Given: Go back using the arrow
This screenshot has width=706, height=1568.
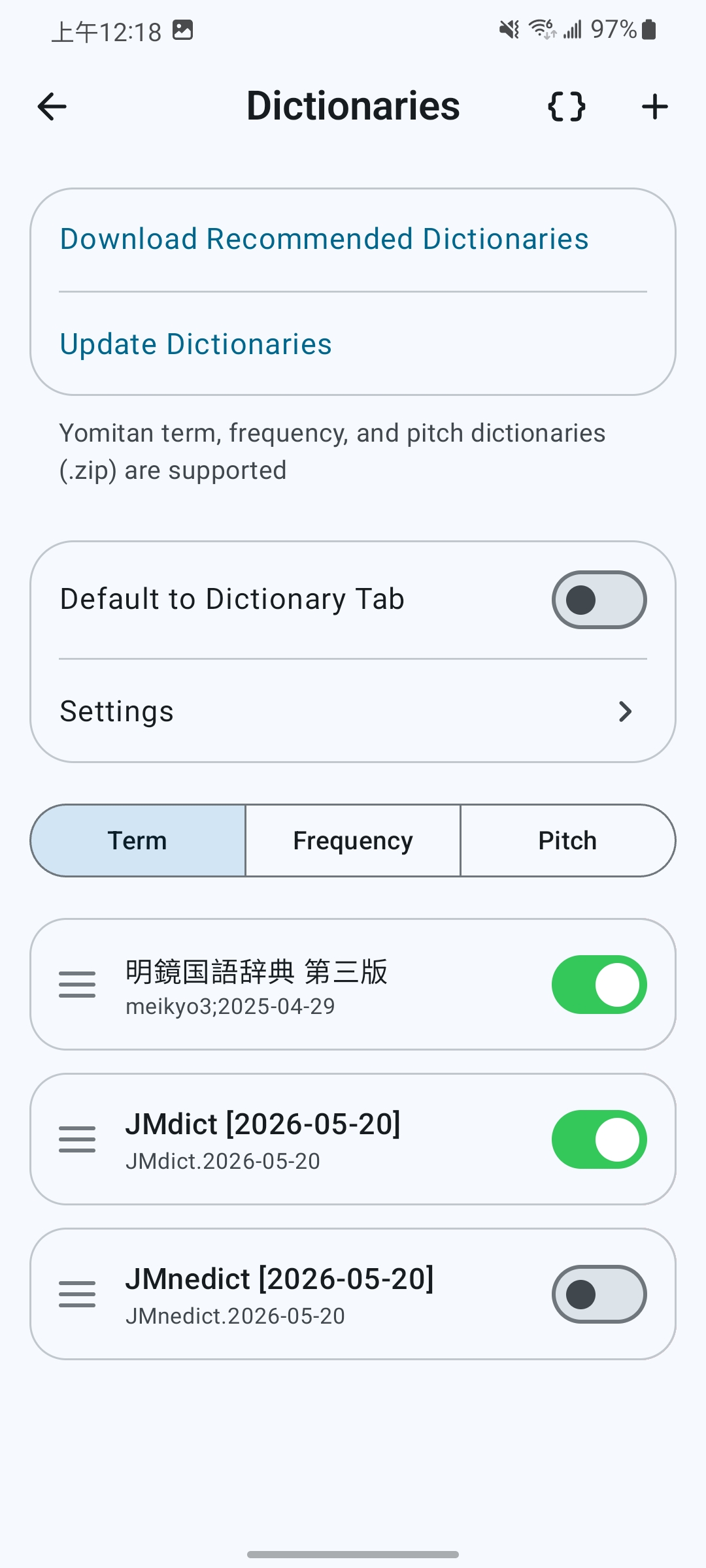Looking at the screenshot, I should tap(52, 106).
